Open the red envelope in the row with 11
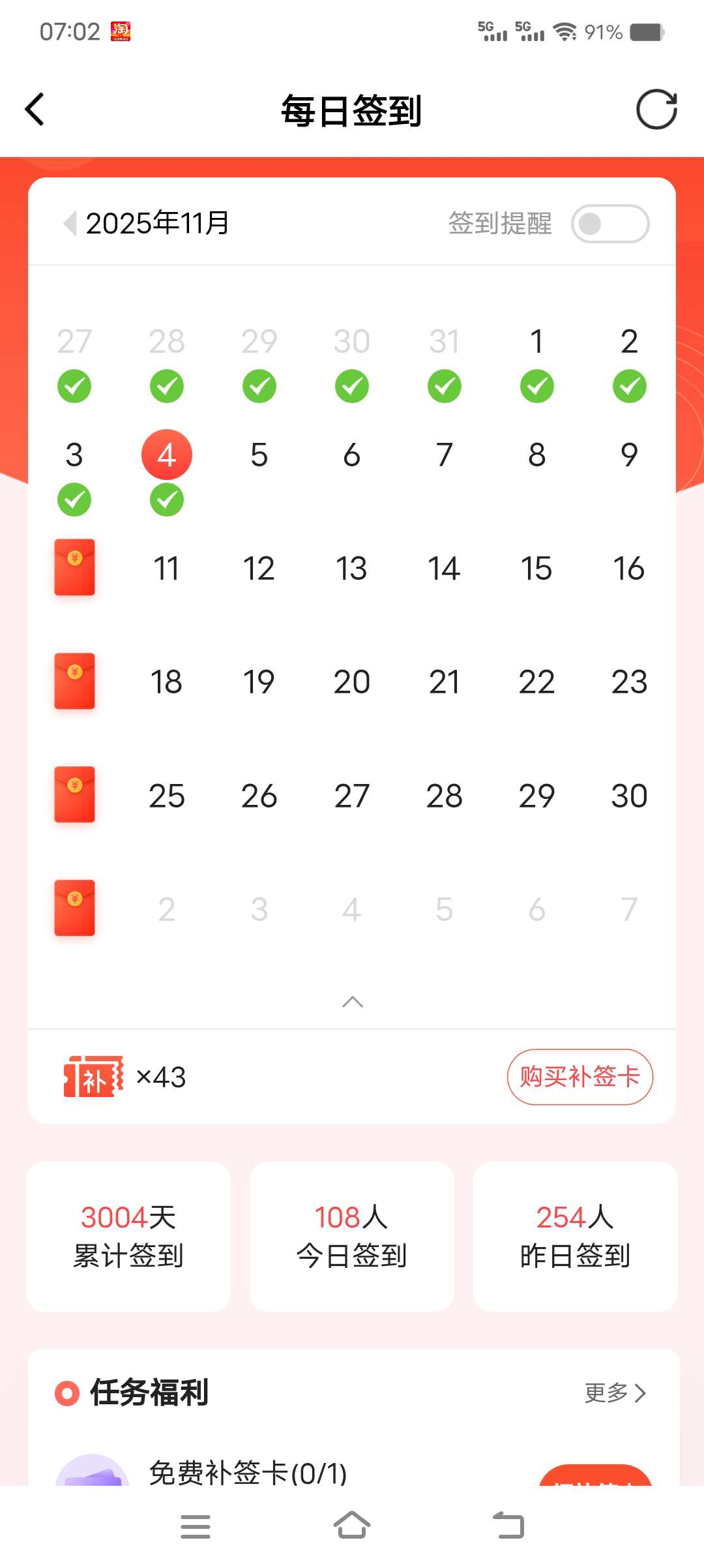The image size is (704, 1568). (74, 567)
